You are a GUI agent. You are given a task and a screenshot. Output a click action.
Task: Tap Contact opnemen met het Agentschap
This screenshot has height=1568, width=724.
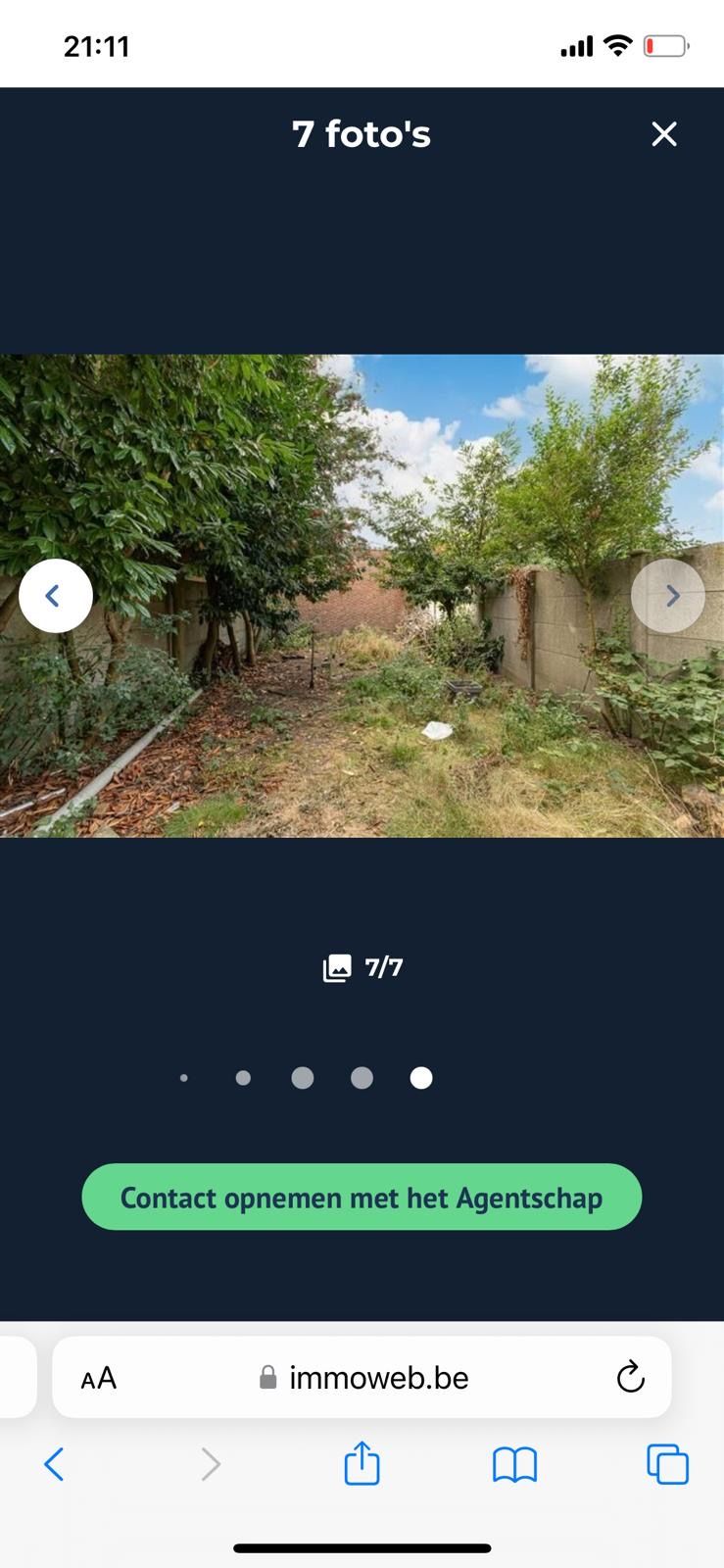click(362, 1197)
